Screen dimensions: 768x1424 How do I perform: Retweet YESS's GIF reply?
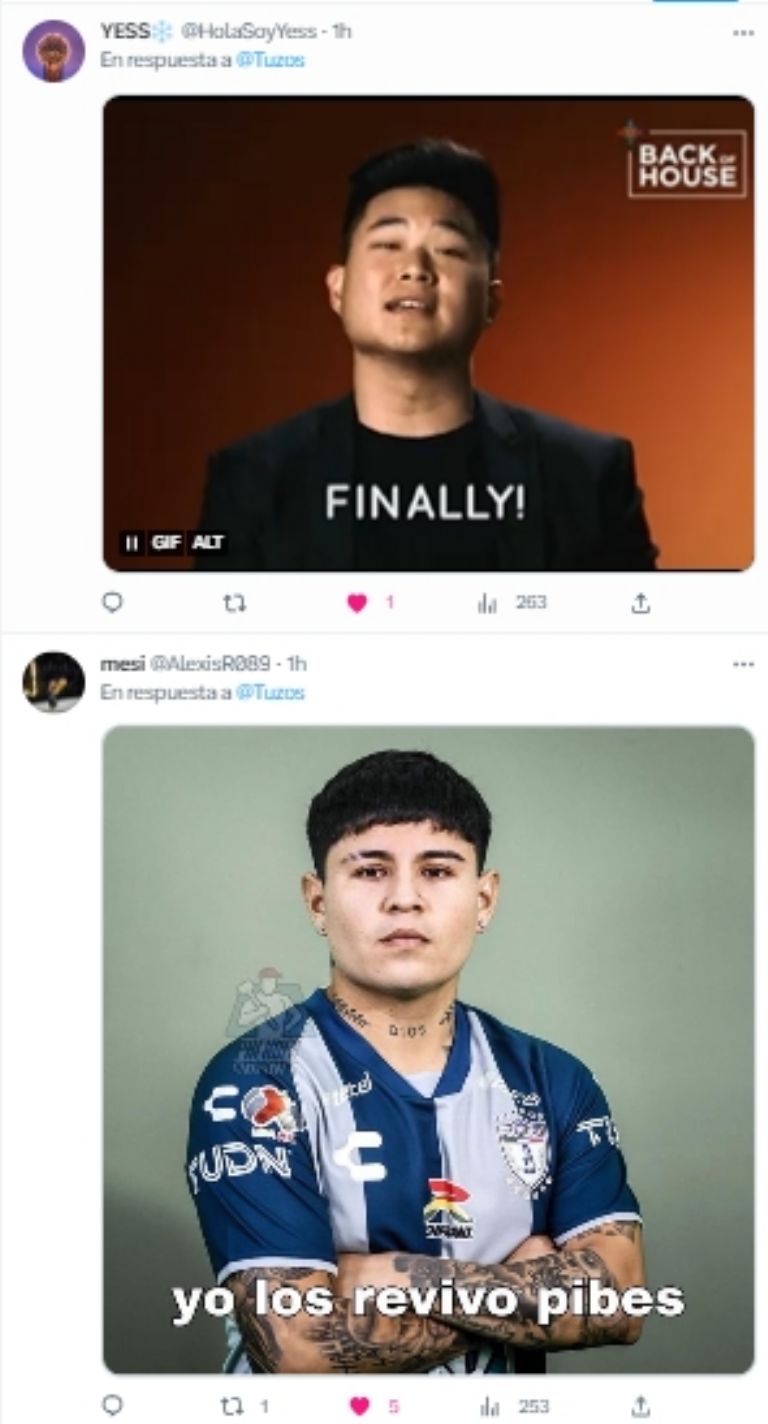click(234, 603)
